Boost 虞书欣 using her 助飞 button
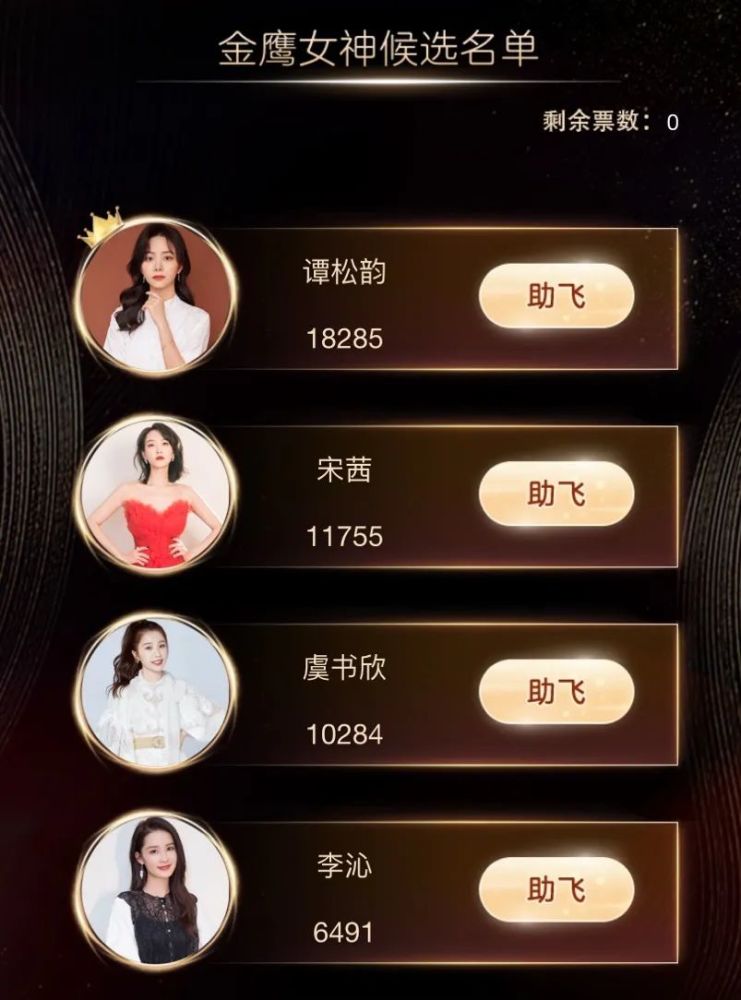The image size is (741, 1000). click(x=556, y=692)
